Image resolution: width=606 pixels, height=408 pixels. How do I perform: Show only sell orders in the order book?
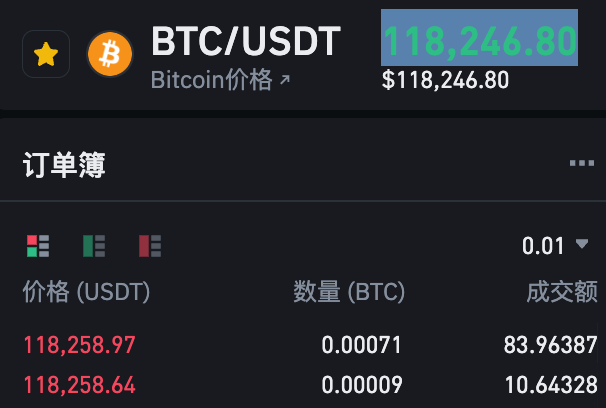[150, 245]
